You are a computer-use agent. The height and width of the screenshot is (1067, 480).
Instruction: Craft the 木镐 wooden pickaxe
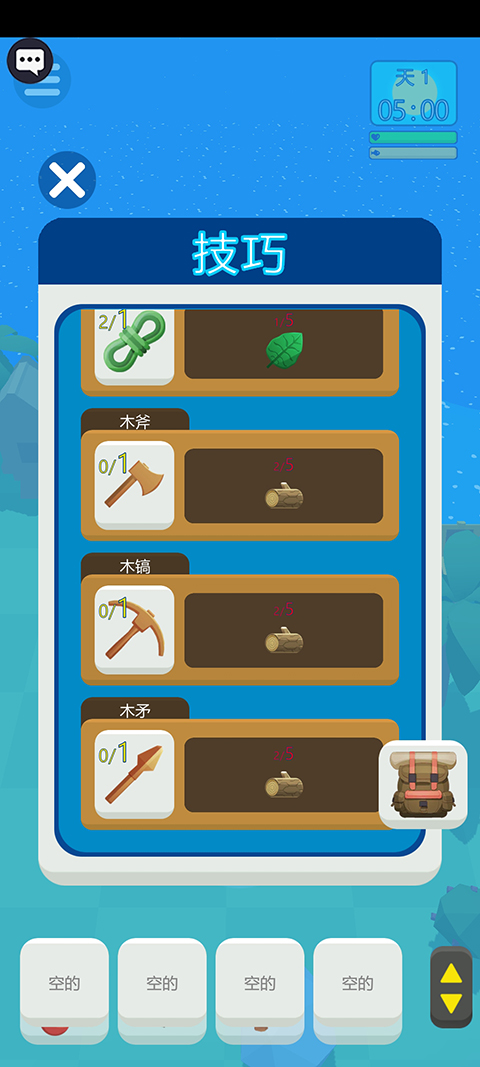pos(134,629)
